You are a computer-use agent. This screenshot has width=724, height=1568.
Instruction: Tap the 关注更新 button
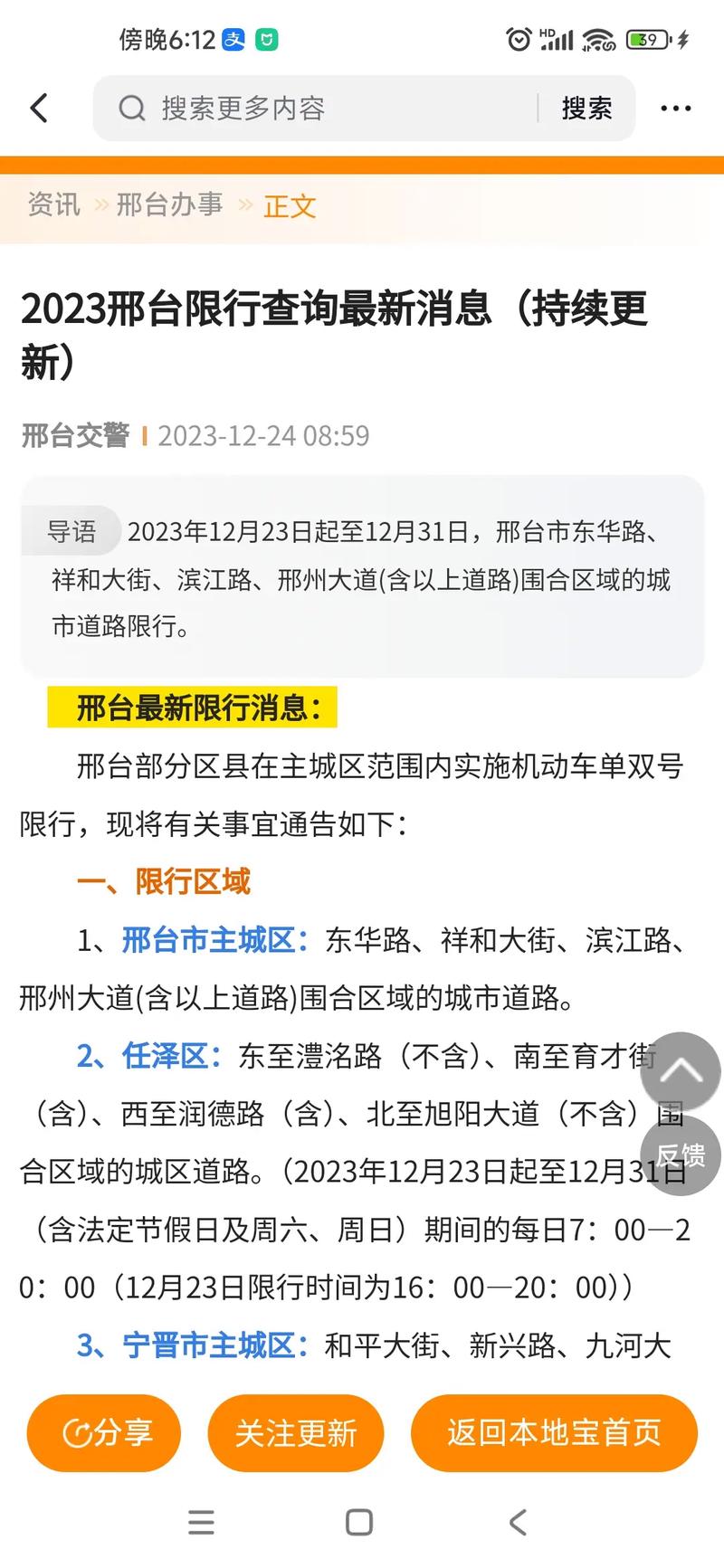point(296,1432)
